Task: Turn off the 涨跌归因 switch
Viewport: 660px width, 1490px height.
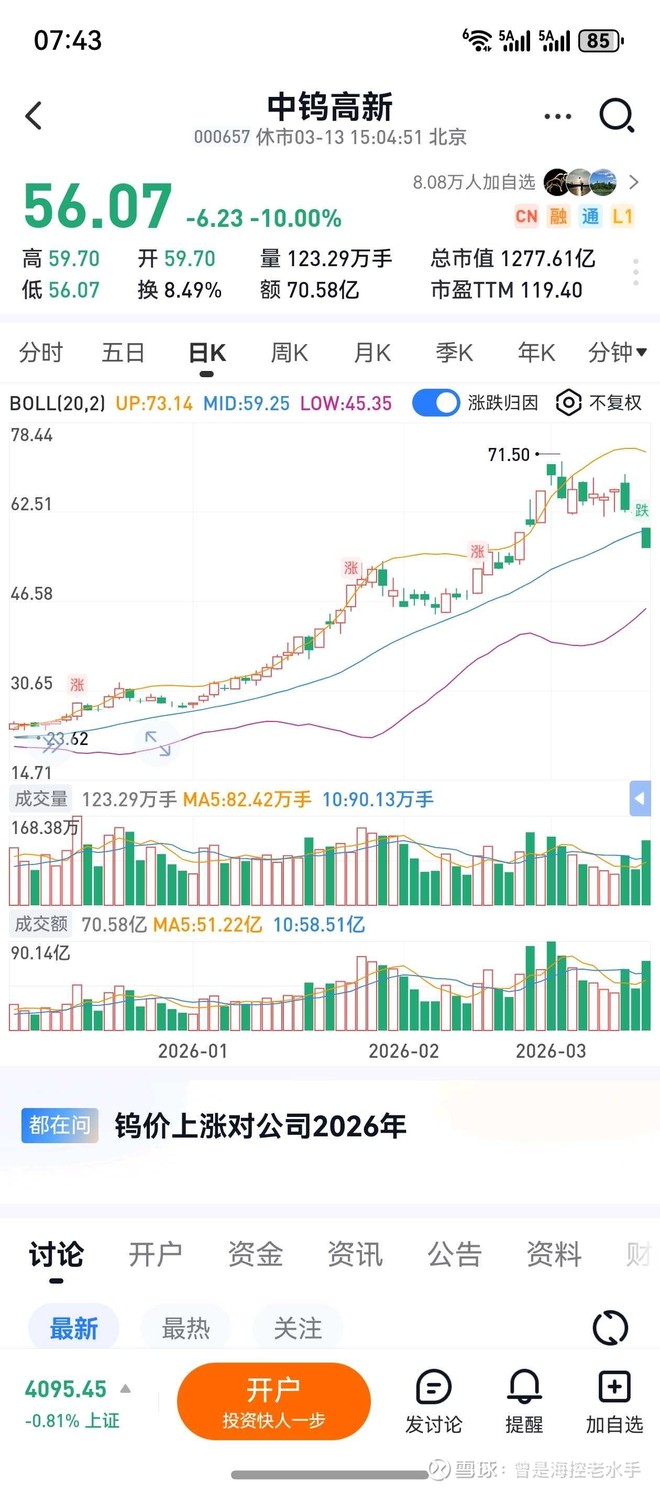Action: point(435,403)
